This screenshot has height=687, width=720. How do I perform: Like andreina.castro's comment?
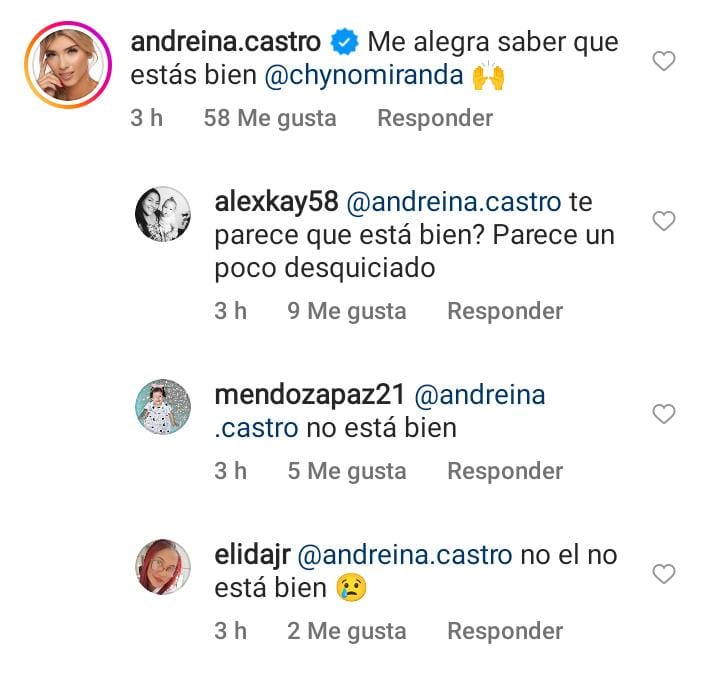coord(663,62)
